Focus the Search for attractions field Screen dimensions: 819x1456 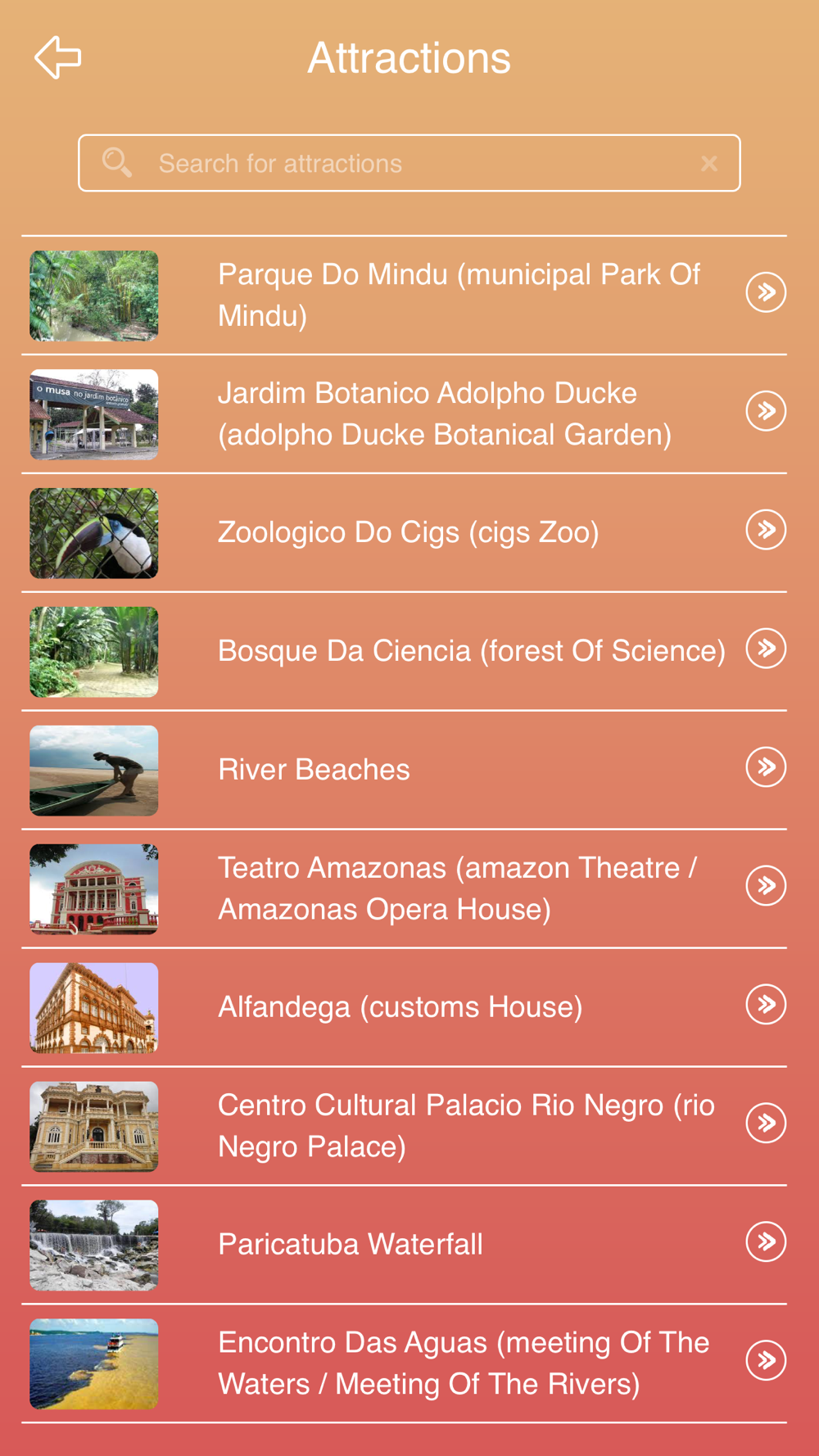click(x=409, y=163)
